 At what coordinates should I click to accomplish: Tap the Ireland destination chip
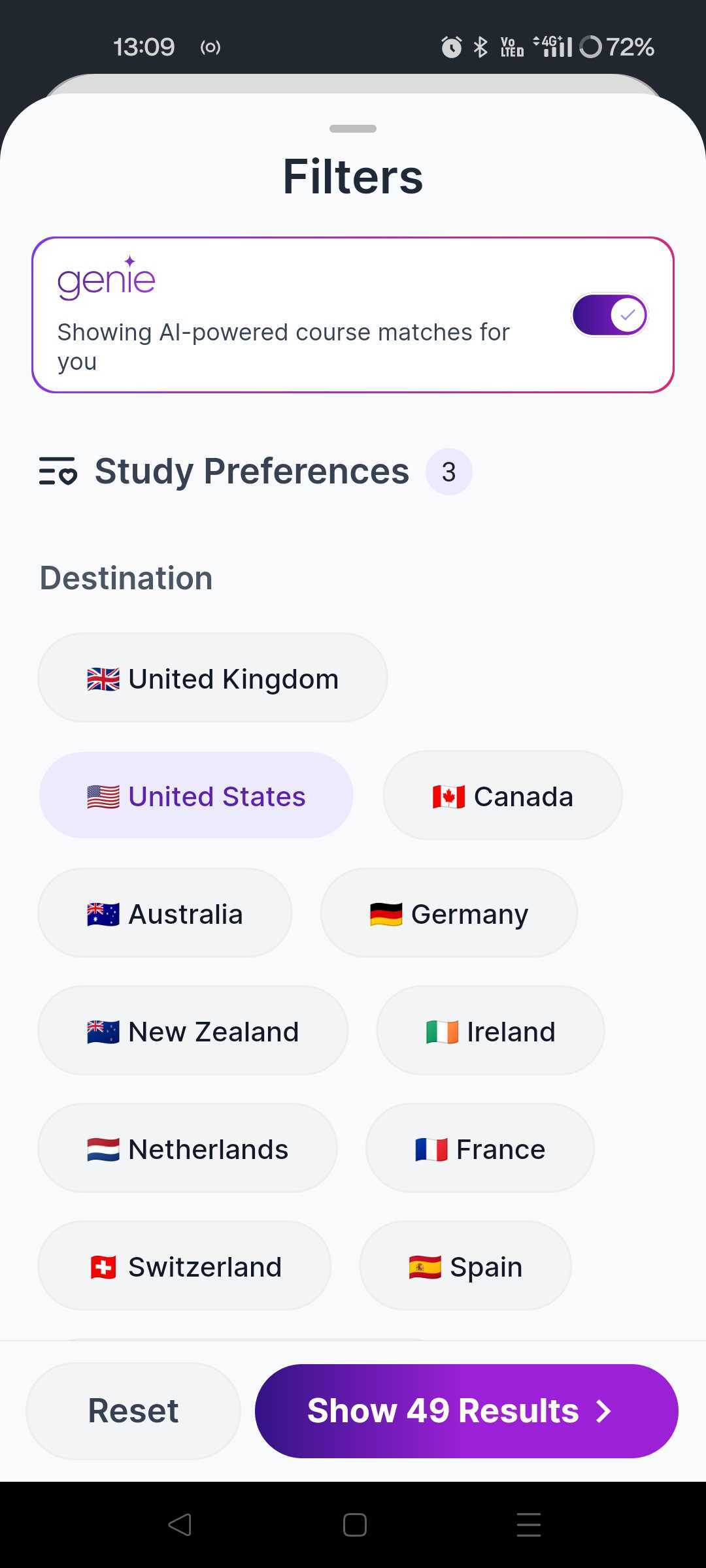coord(490,1030)
